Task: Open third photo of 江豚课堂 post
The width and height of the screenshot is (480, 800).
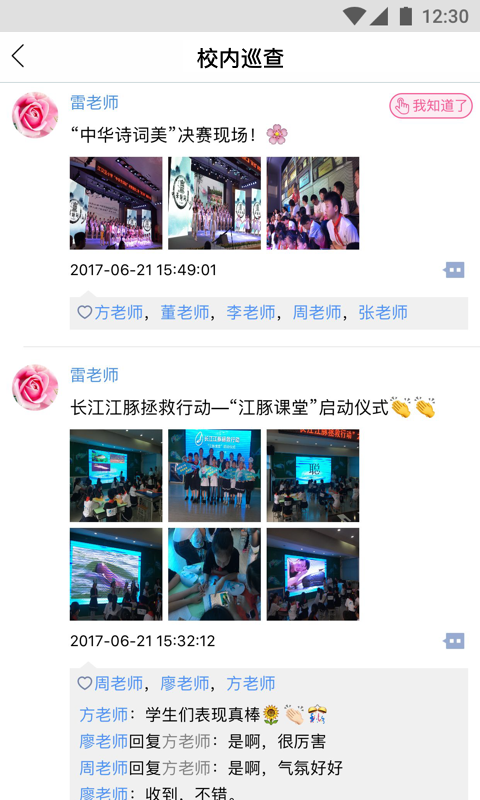Action: point(313,476)
